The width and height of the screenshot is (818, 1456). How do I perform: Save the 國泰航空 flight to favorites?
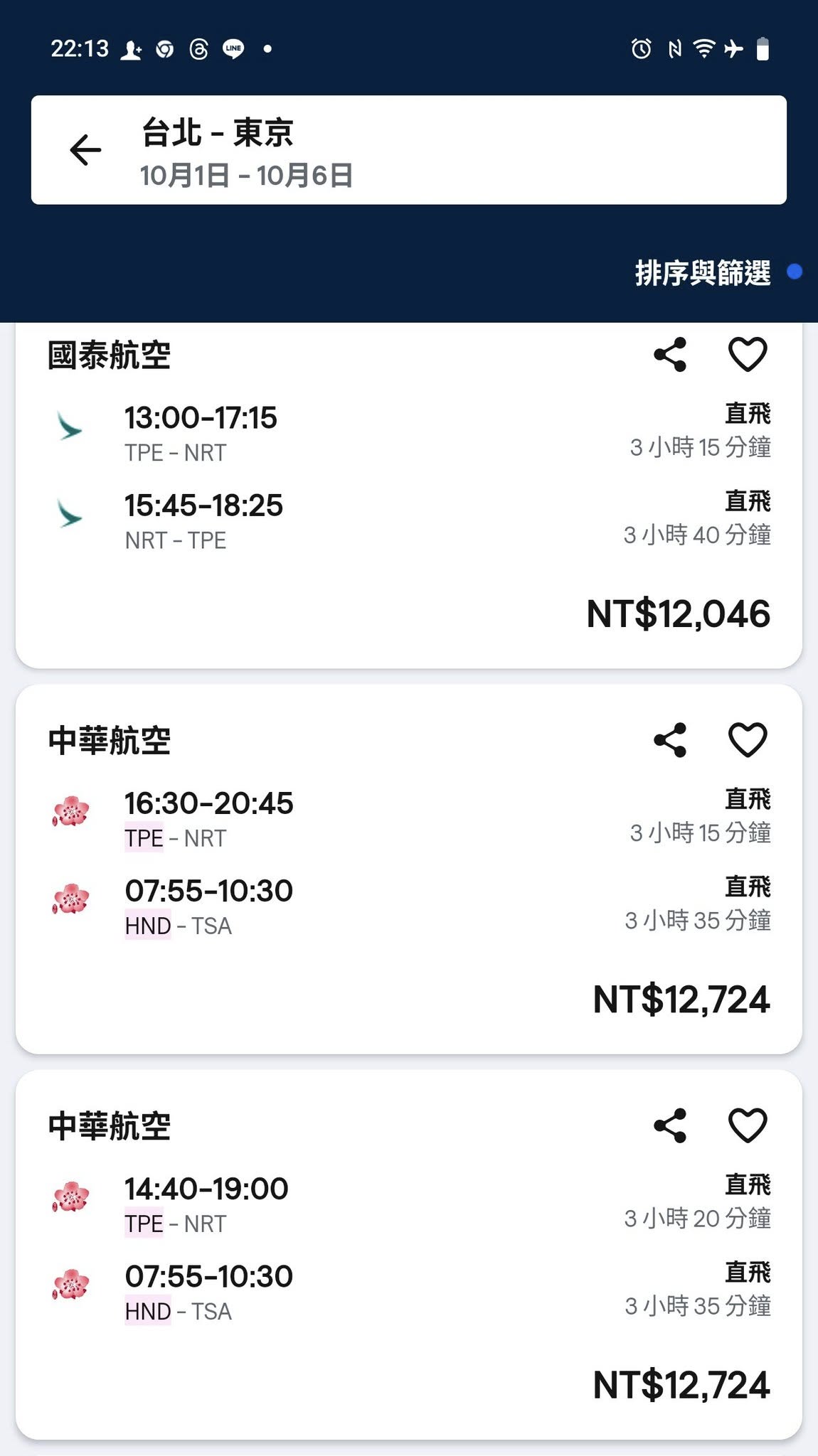748,355
